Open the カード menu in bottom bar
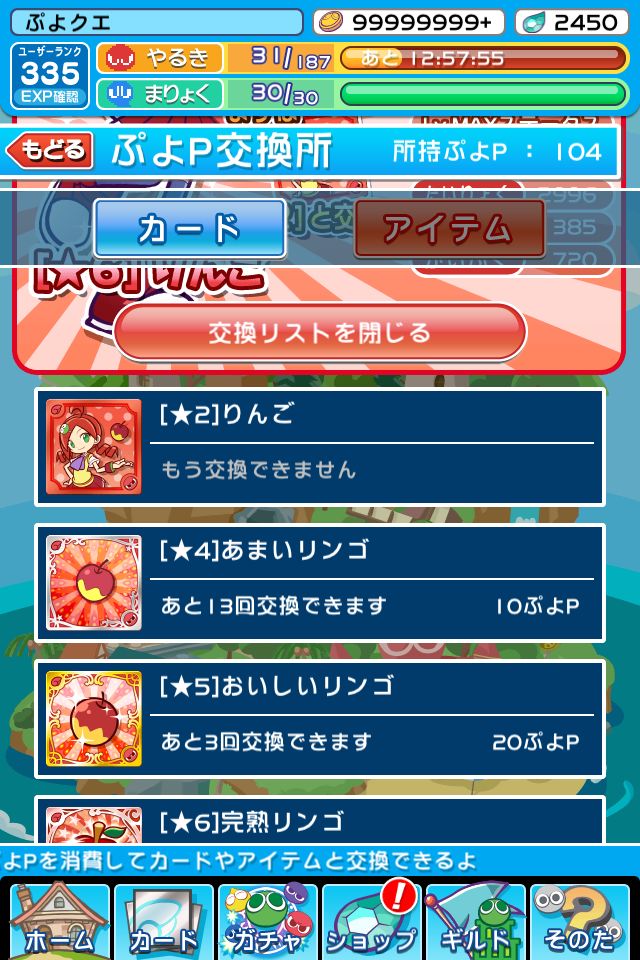640x960 pixels. click(x=163, y=921)
